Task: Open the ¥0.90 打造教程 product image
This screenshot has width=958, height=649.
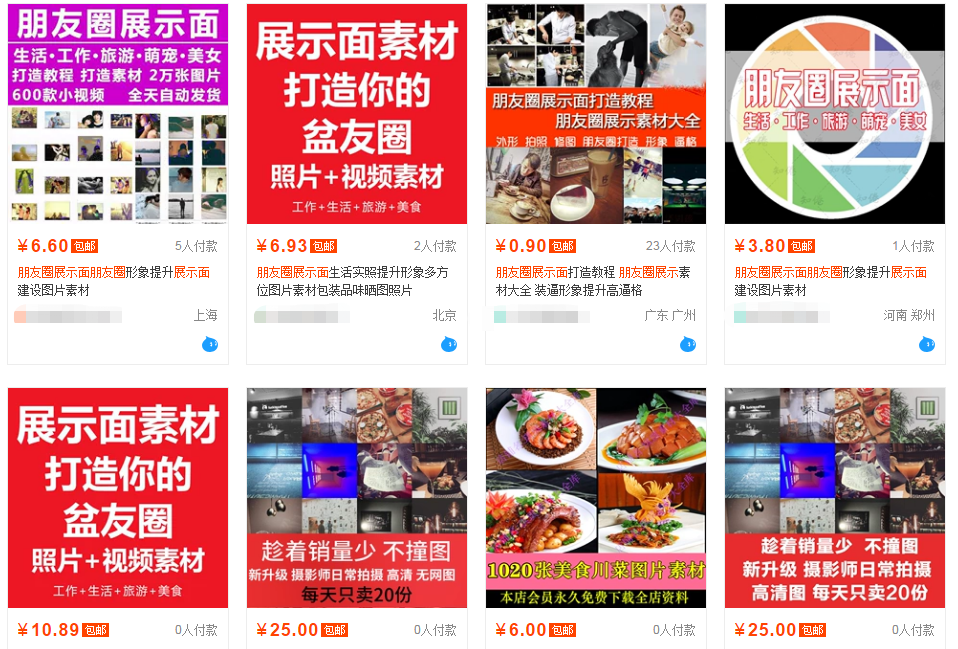Action: point(596,114)
